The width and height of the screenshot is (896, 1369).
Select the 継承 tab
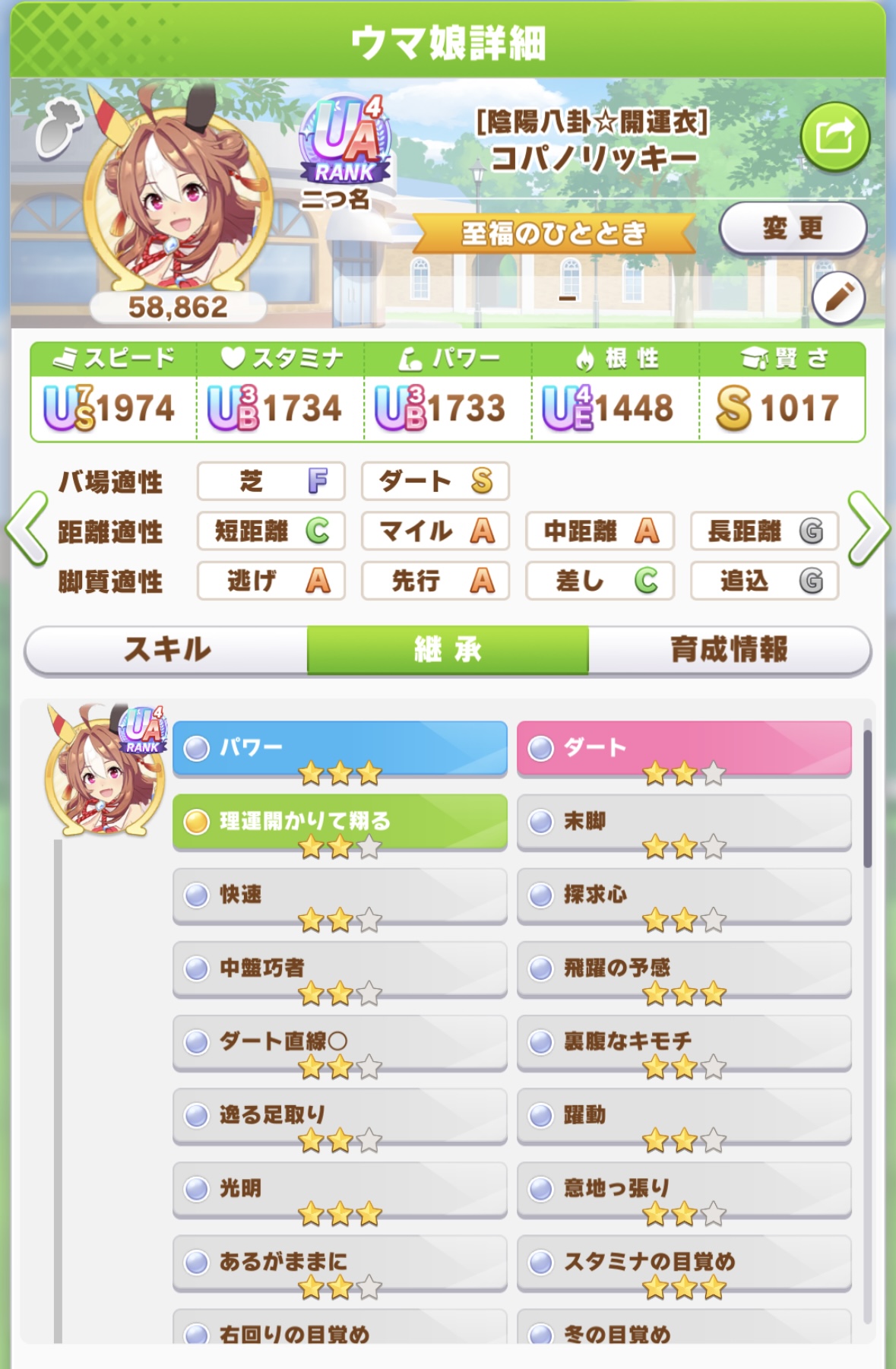[x=448, y=650]
